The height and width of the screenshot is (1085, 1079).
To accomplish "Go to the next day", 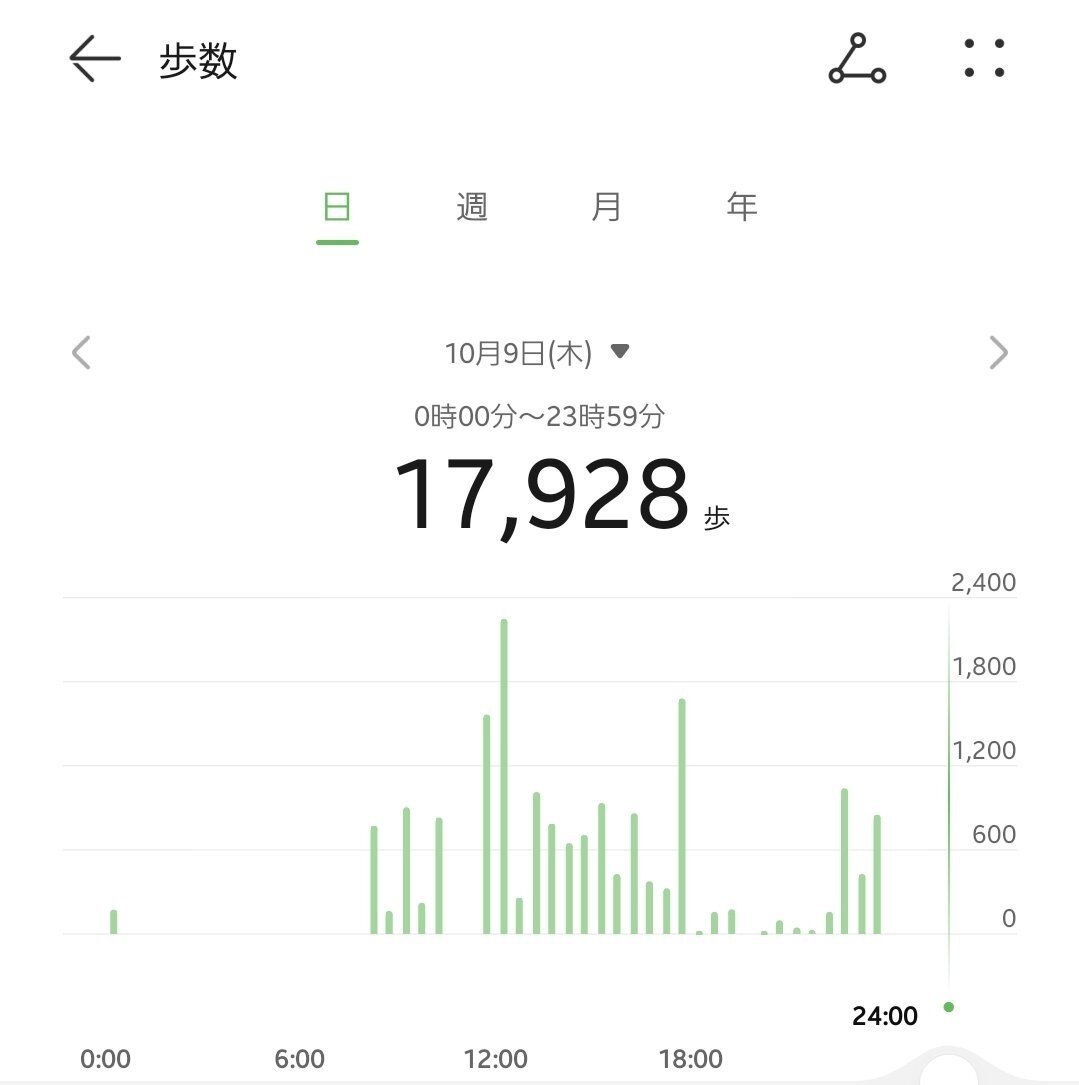I will 997,353.
